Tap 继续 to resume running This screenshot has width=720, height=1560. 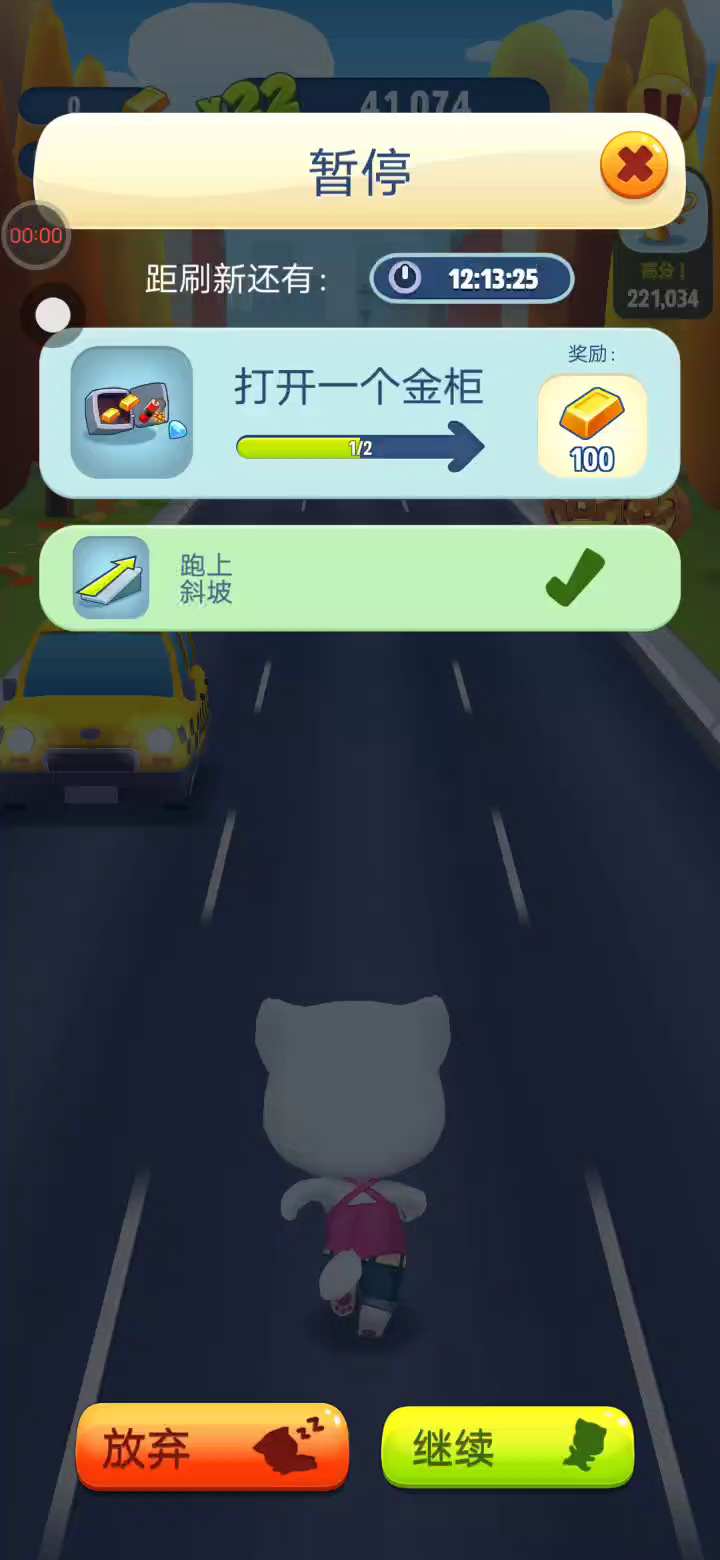508,1447
